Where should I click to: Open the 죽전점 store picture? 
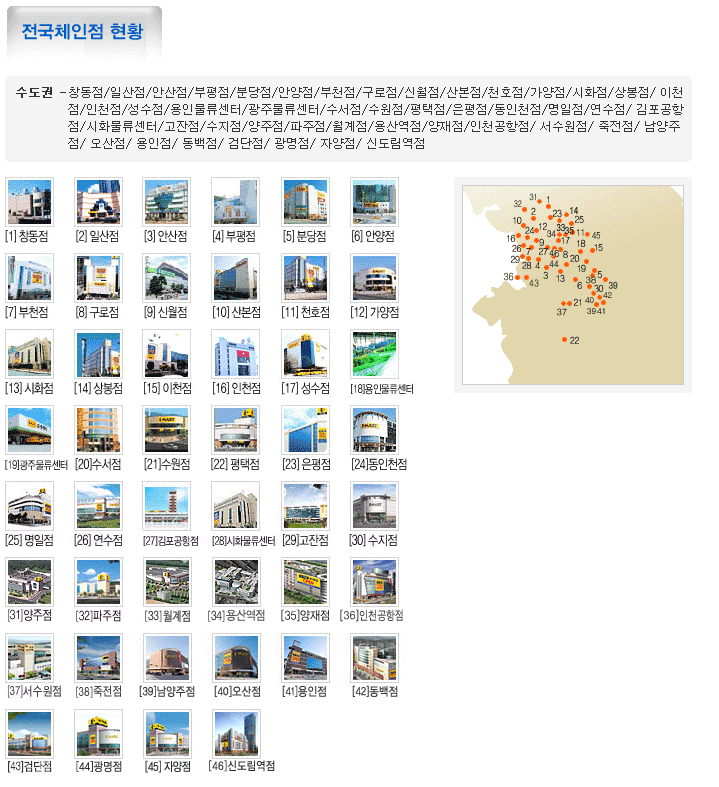pyautogui.click(x=99, y=659)
